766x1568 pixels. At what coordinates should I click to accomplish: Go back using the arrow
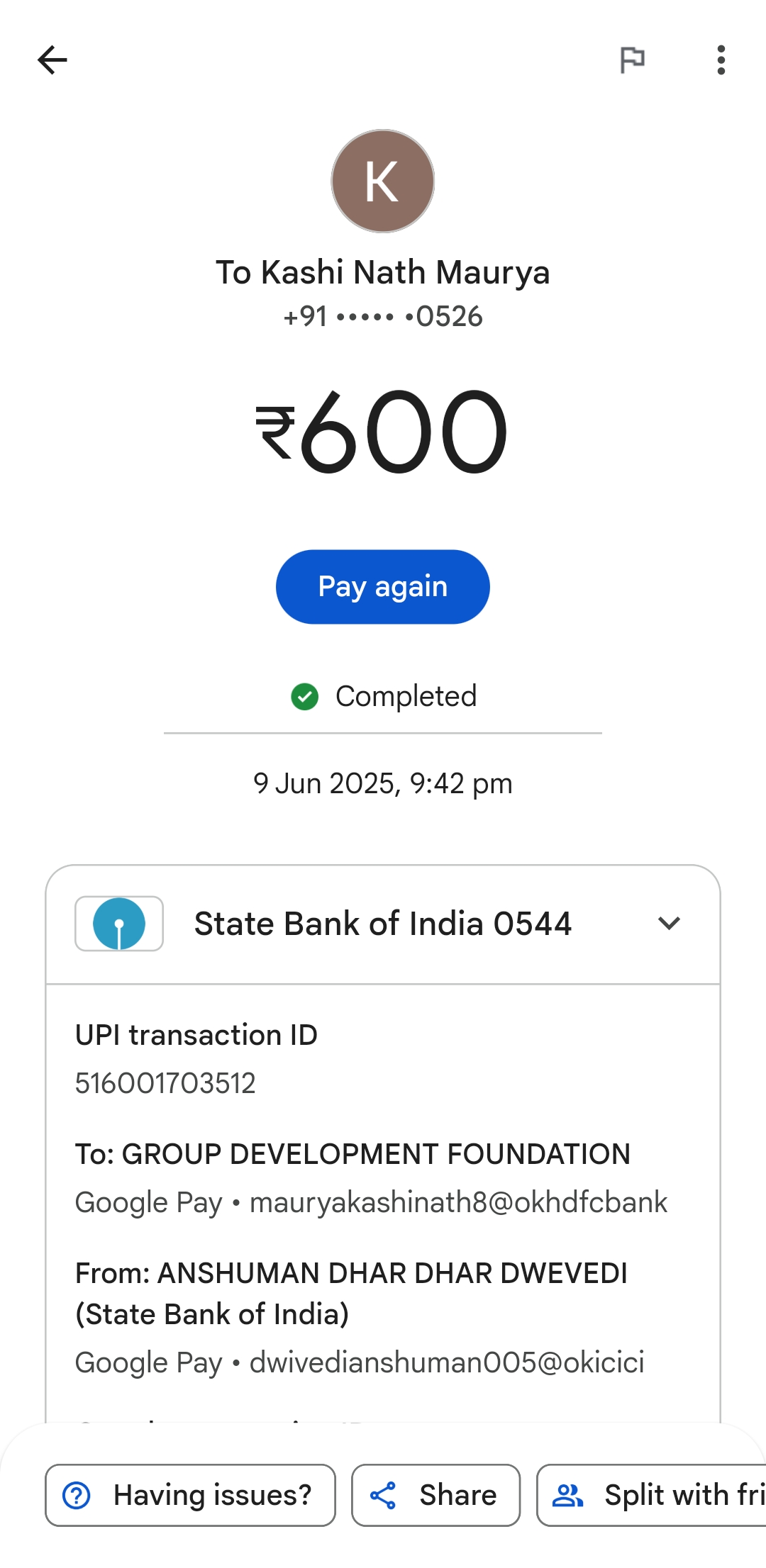tap(52, 60)
